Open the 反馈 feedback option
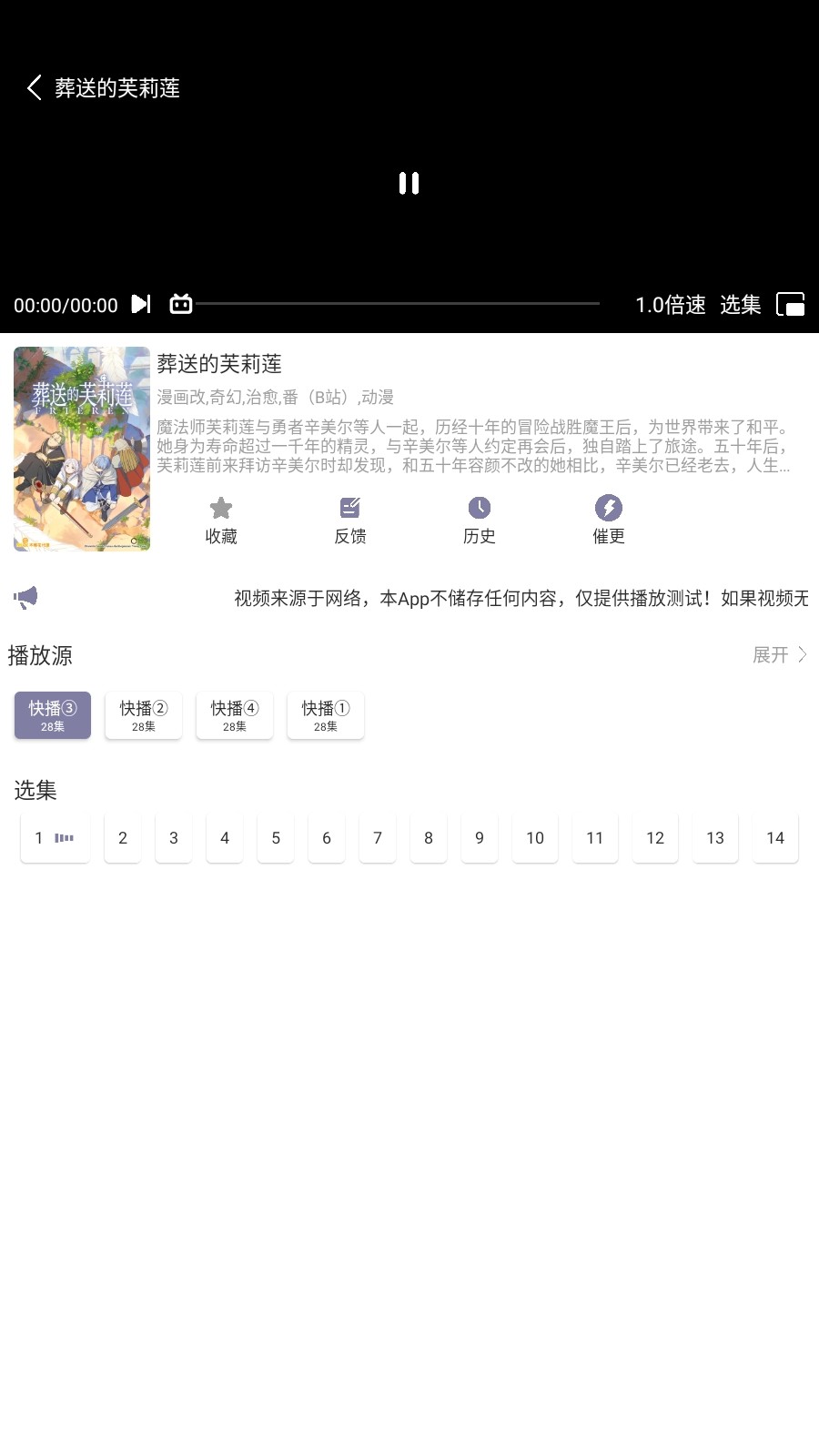 350,521
